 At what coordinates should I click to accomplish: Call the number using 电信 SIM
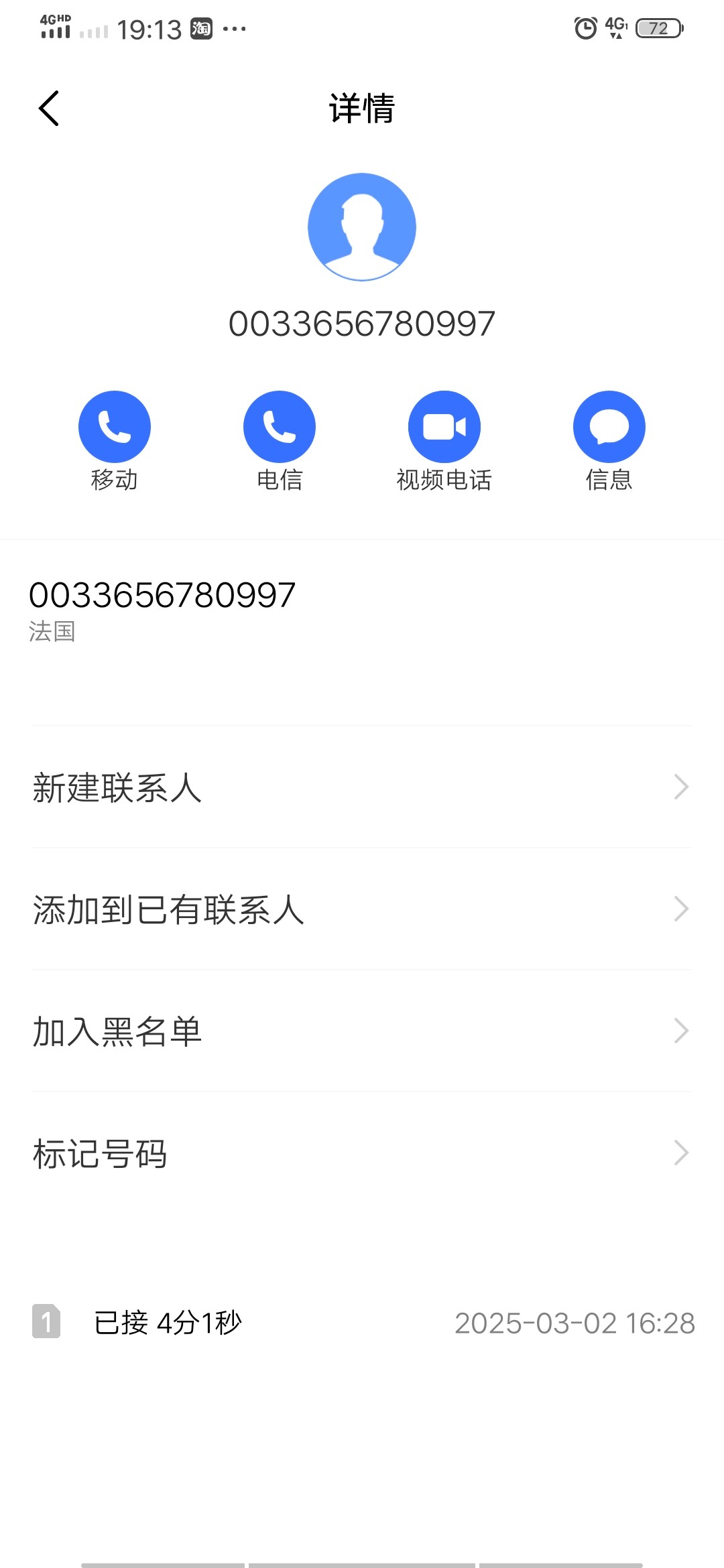(x=280, y=427)
